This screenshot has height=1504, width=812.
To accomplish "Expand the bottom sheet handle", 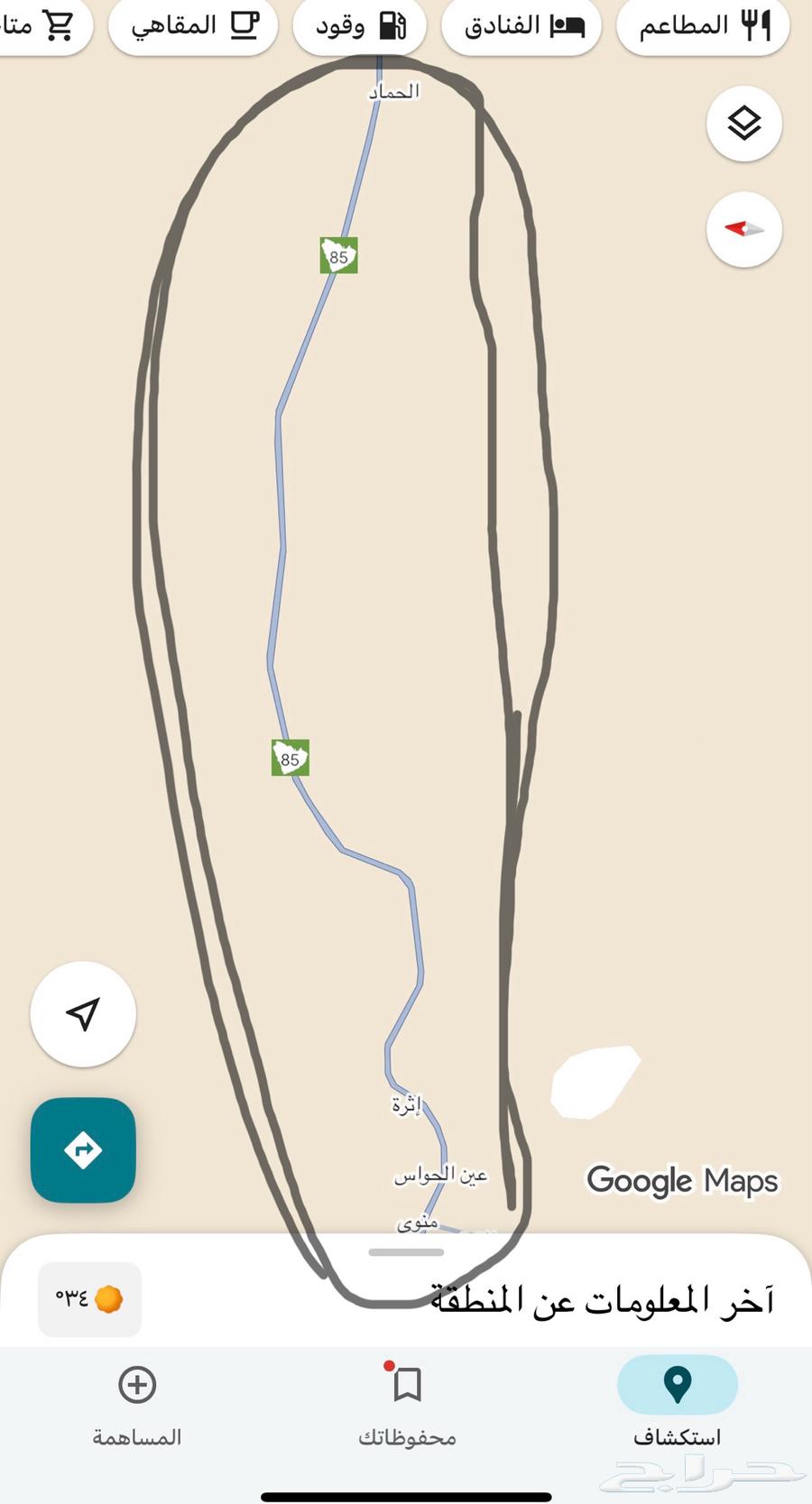I will point(406,1252).
